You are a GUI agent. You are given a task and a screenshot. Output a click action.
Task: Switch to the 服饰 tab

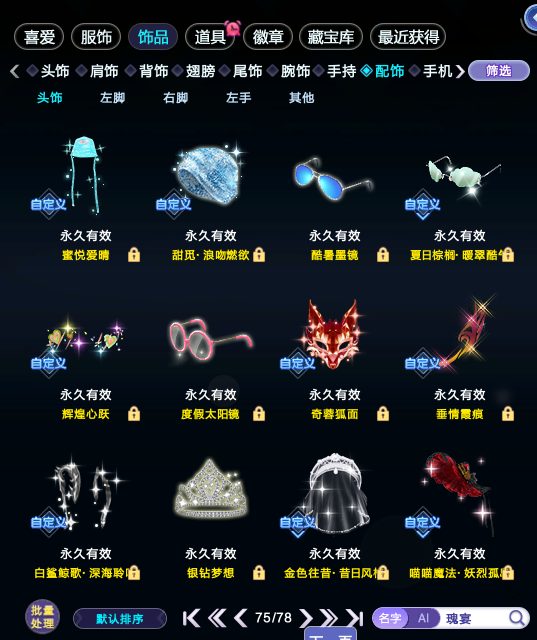(96, 37)
